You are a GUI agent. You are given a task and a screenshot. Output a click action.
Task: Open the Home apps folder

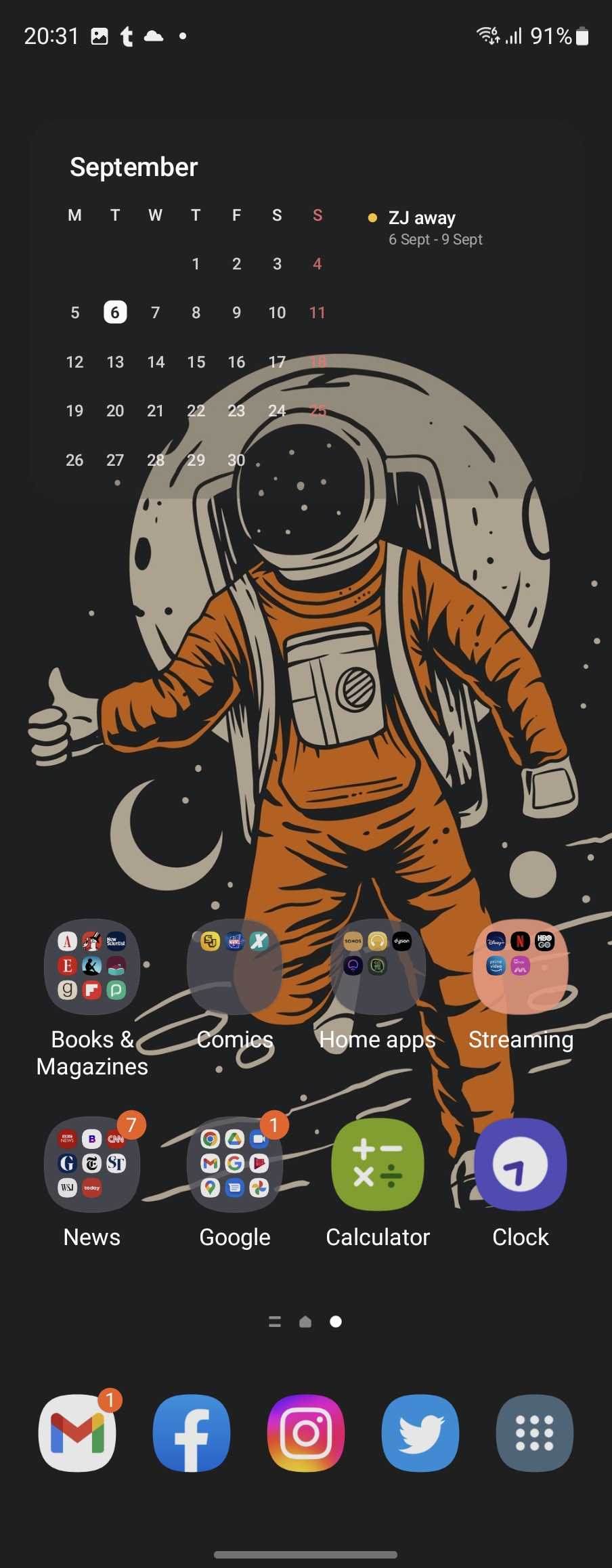pyautogui.click(x=378, y=967)
